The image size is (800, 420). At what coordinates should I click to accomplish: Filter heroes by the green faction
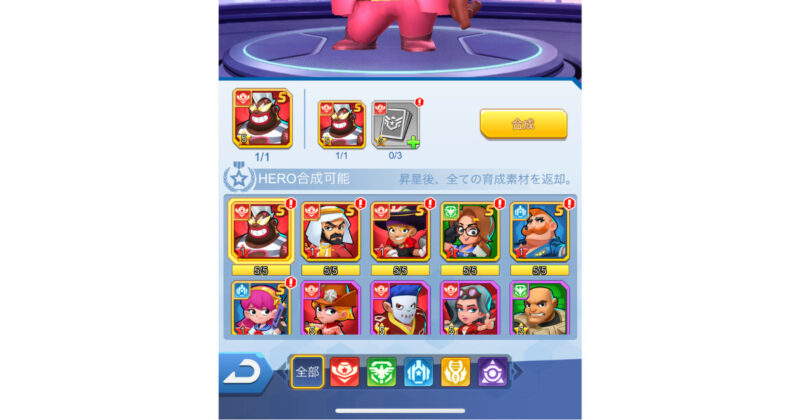click(381, 372)
